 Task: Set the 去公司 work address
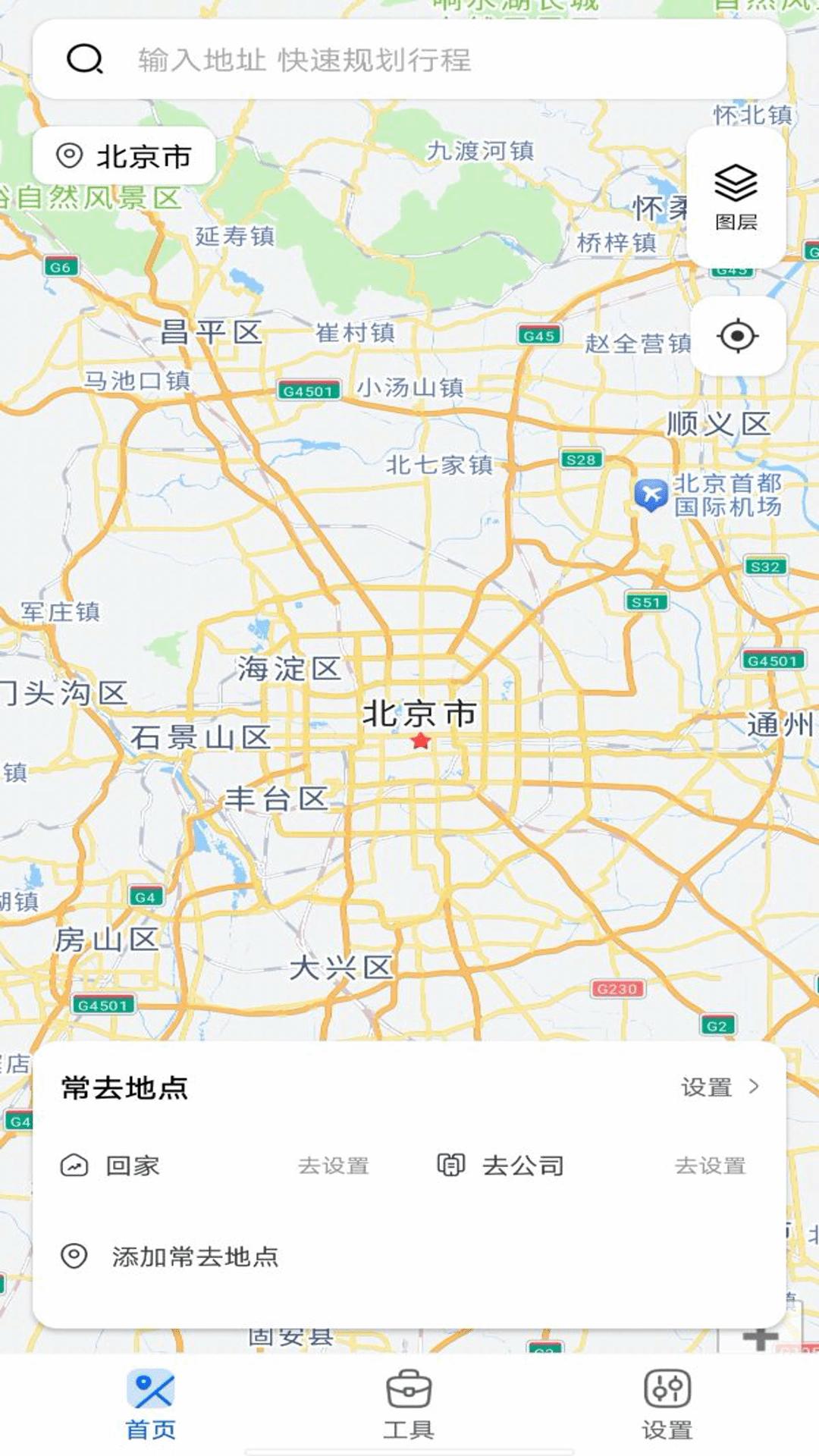click(710, 1166)
